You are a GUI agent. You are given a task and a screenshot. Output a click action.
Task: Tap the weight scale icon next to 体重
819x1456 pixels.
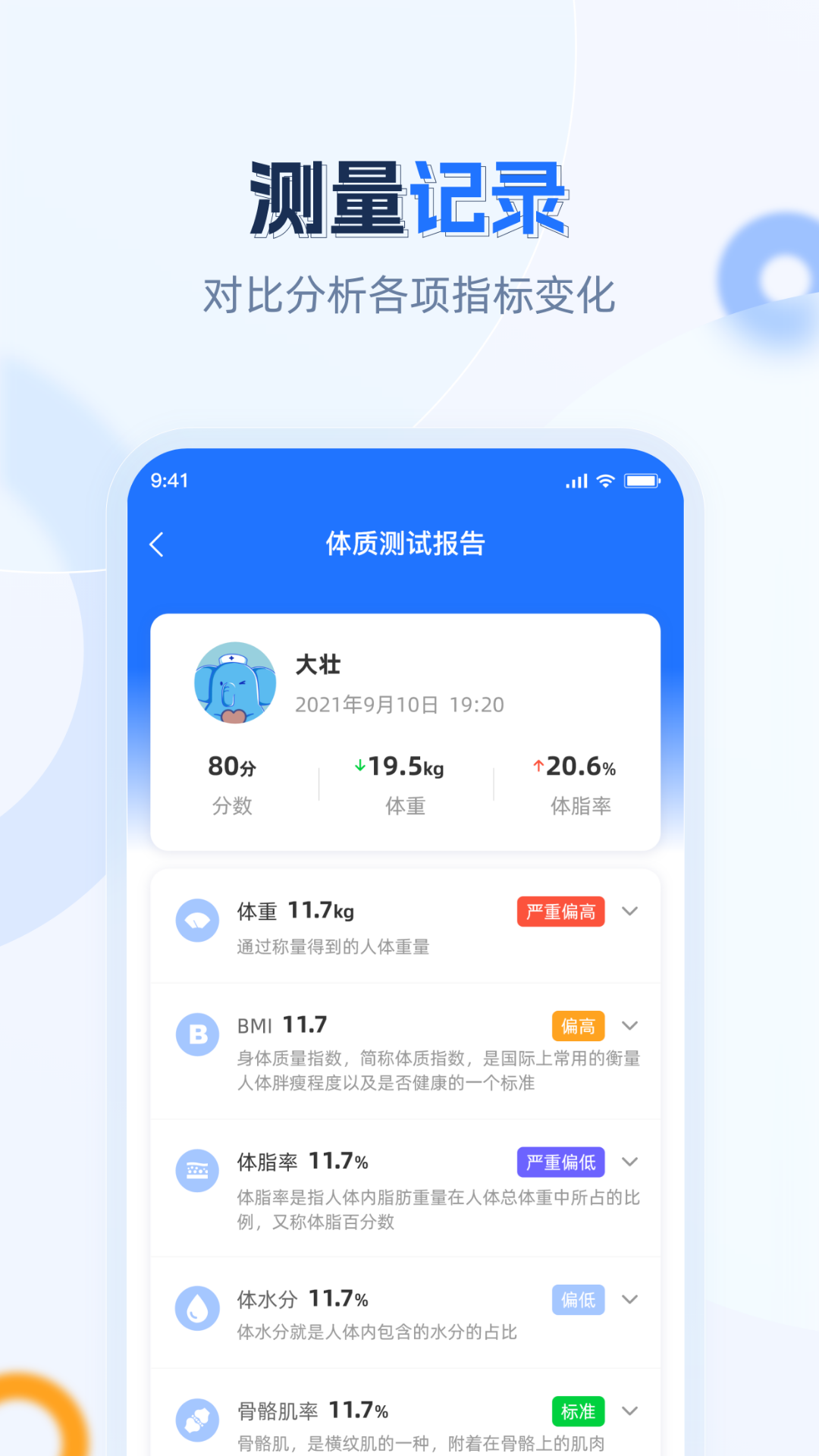pyautogui.click(x=197, y=920)
